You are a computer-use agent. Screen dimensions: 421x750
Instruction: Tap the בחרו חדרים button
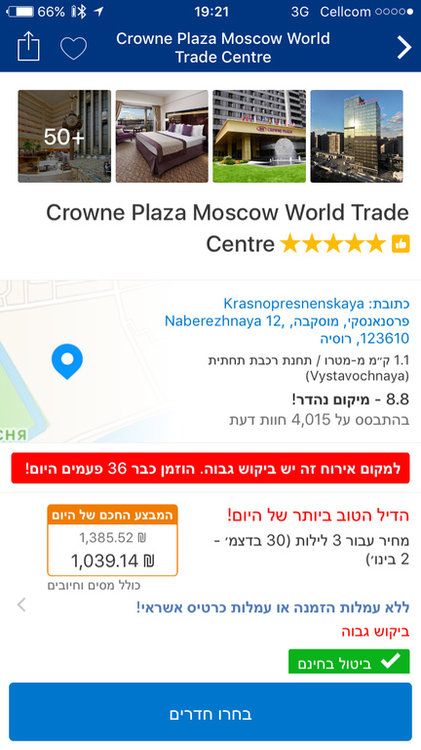[x=210, y=712]
